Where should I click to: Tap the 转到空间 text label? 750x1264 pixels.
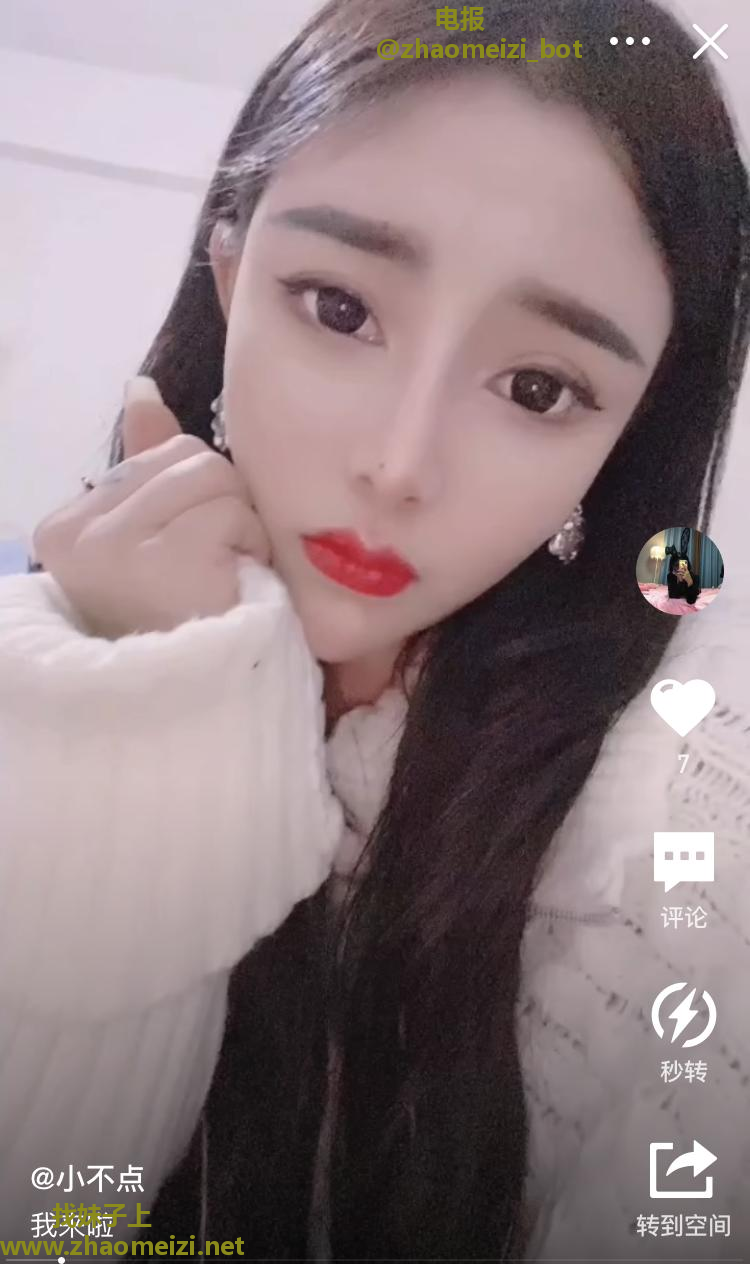coord(684,1222)
